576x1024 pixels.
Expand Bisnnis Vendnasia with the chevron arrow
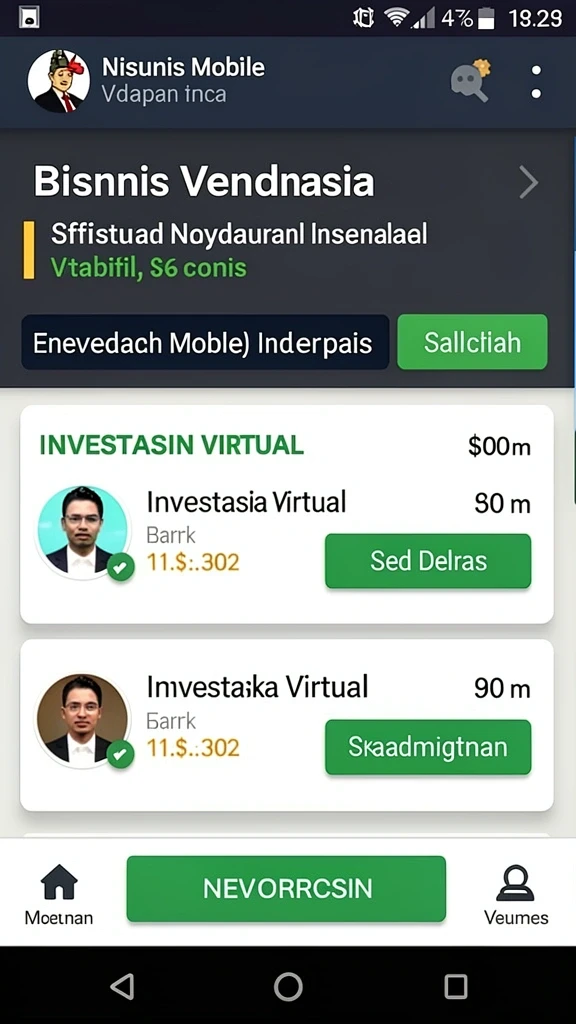pyautogui.click(x=528, y=182)
